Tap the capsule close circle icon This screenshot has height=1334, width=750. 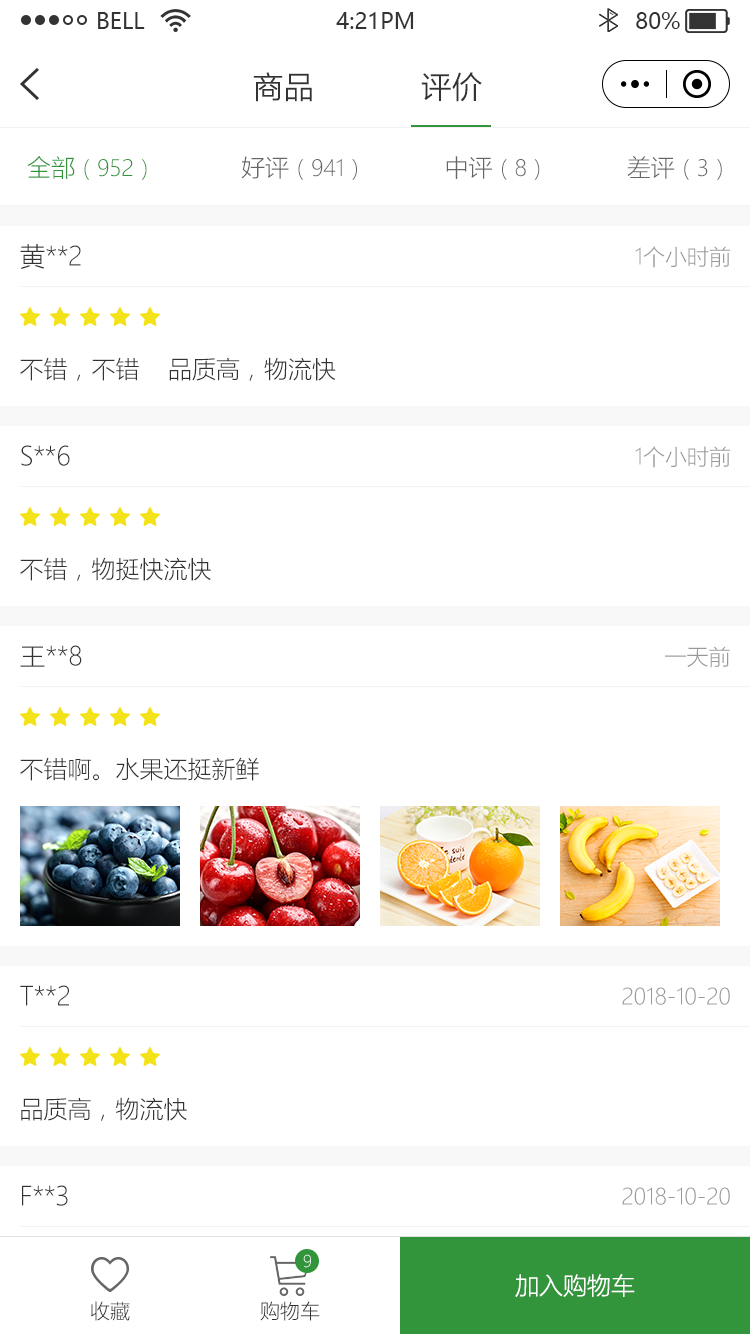(x=695, y=84)
